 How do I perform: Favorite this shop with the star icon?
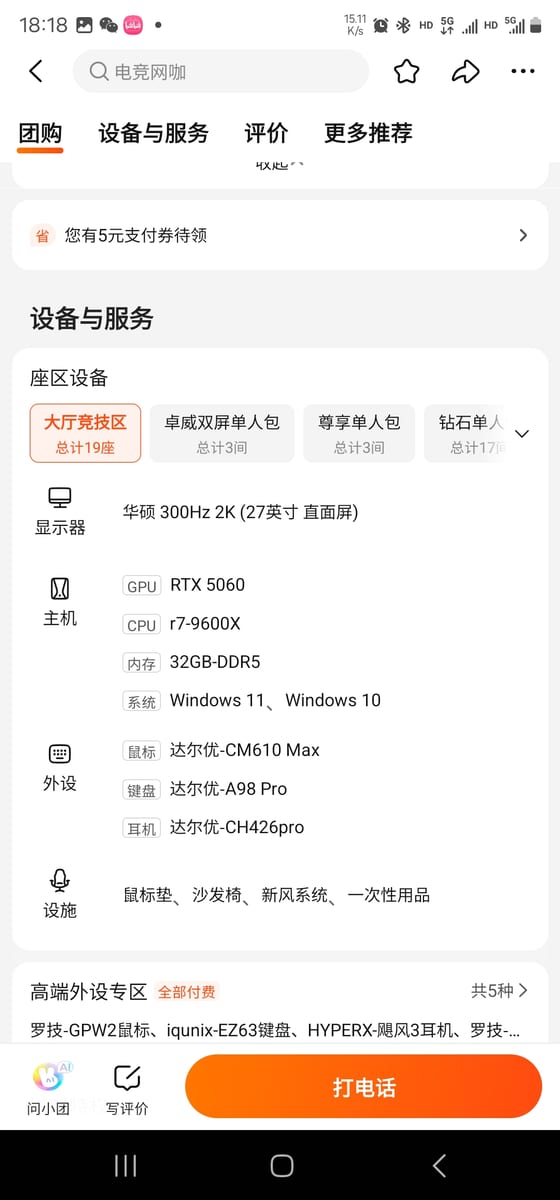click(x=406, y=71)
